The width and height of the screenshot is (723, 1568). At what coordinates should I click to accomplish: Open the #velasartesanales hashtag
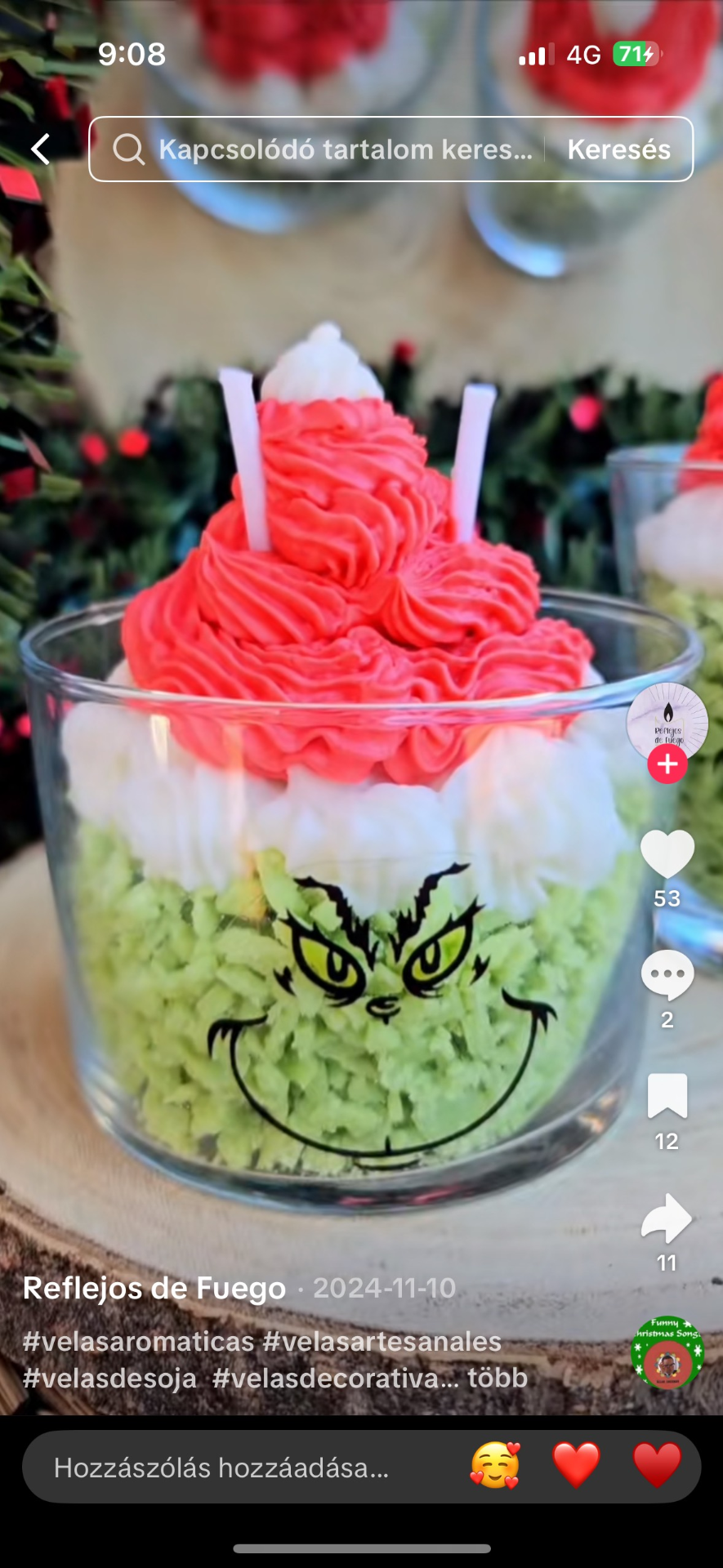click(x=382, y=1342)
